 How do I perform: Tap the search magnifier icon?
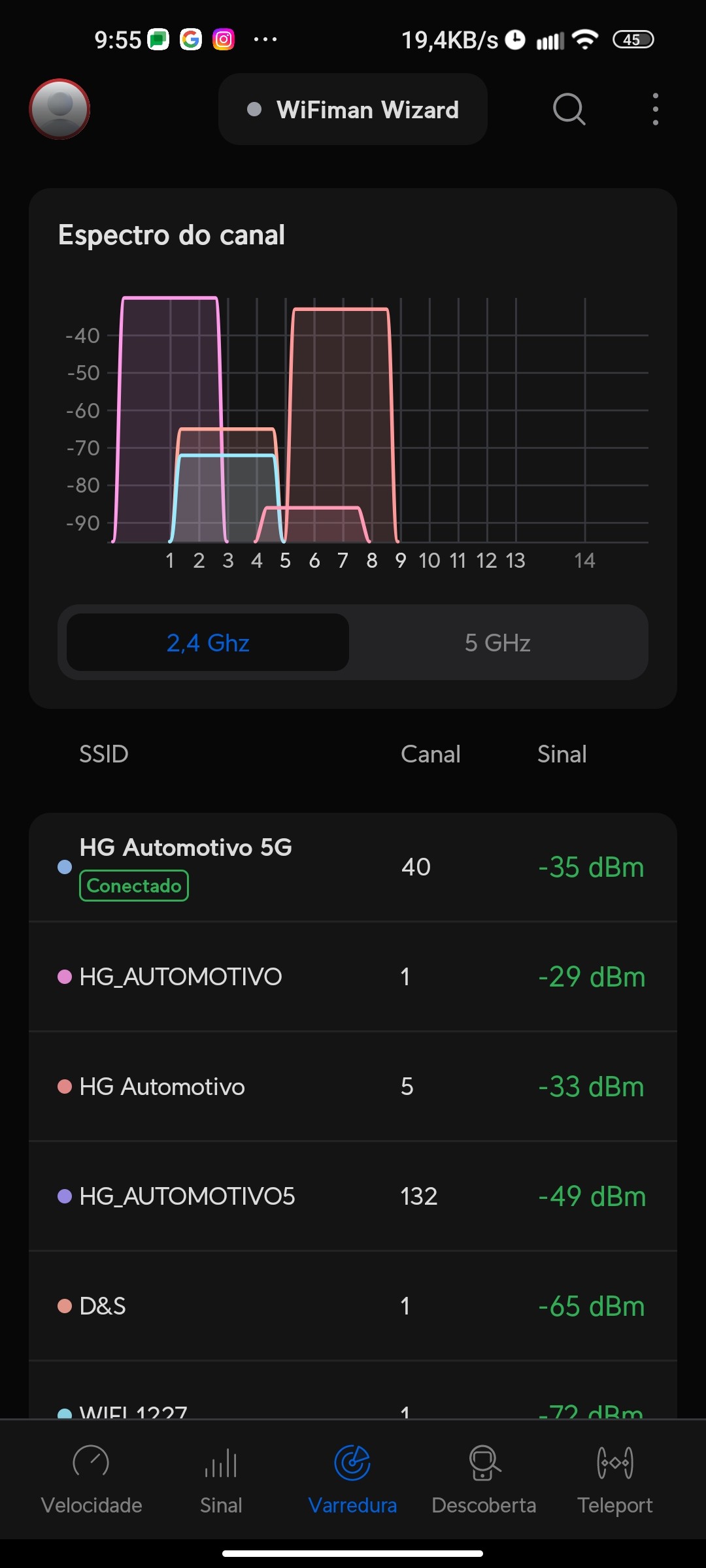pos(569,109)
